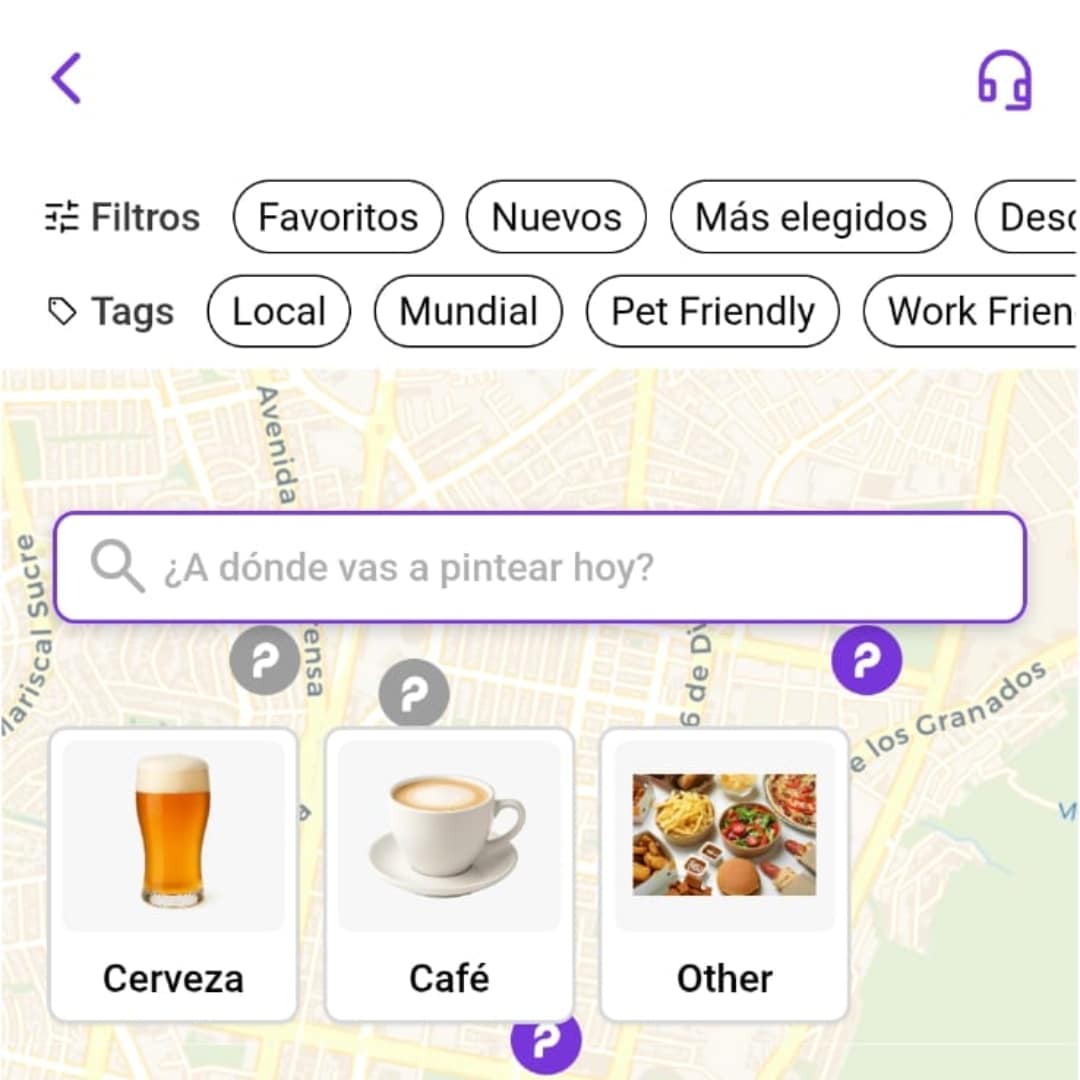Viewport: 1080px width, 1080px height.
Task: Open the Cerveza category card
Action: [173, 875]
